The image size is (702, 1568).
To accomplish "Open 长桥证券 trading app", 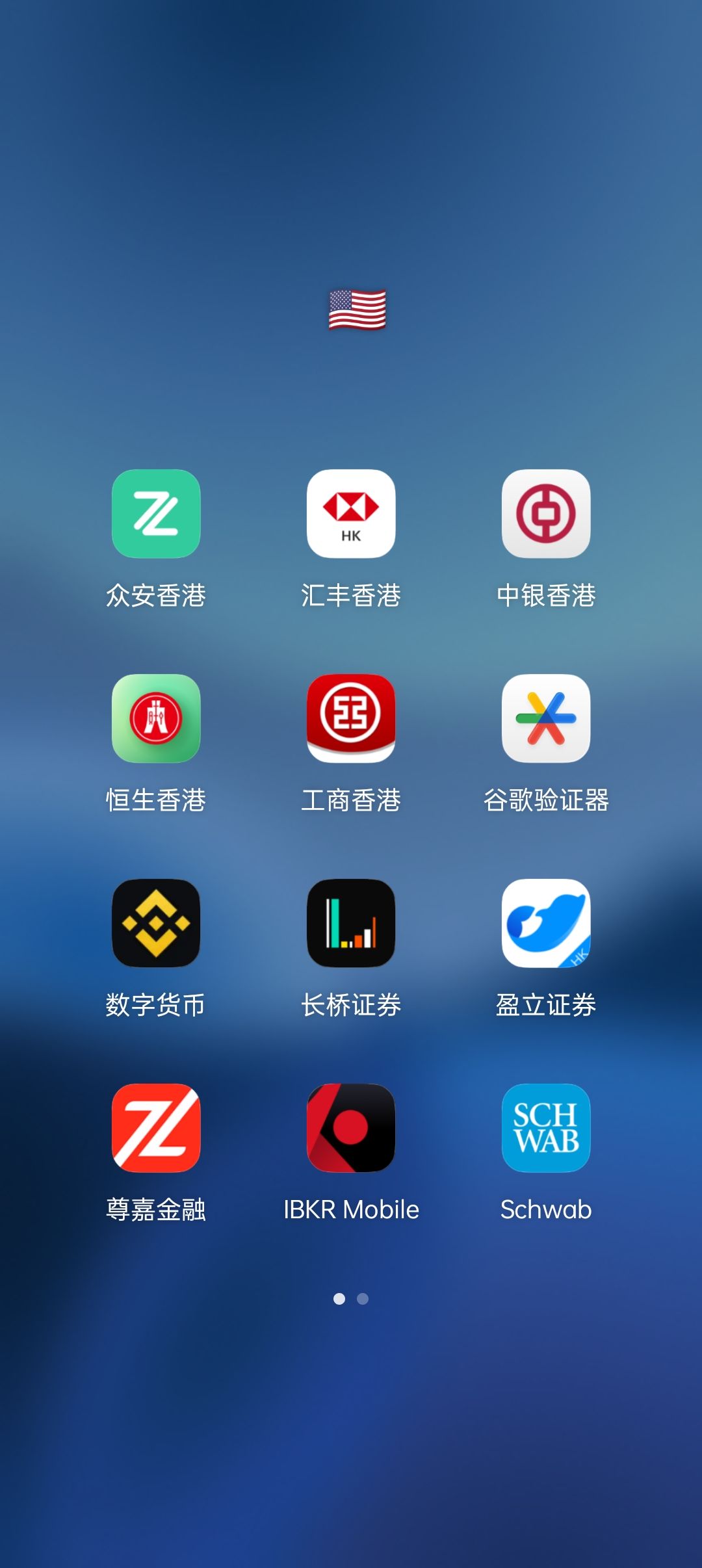I will click(x=351, y=923).
